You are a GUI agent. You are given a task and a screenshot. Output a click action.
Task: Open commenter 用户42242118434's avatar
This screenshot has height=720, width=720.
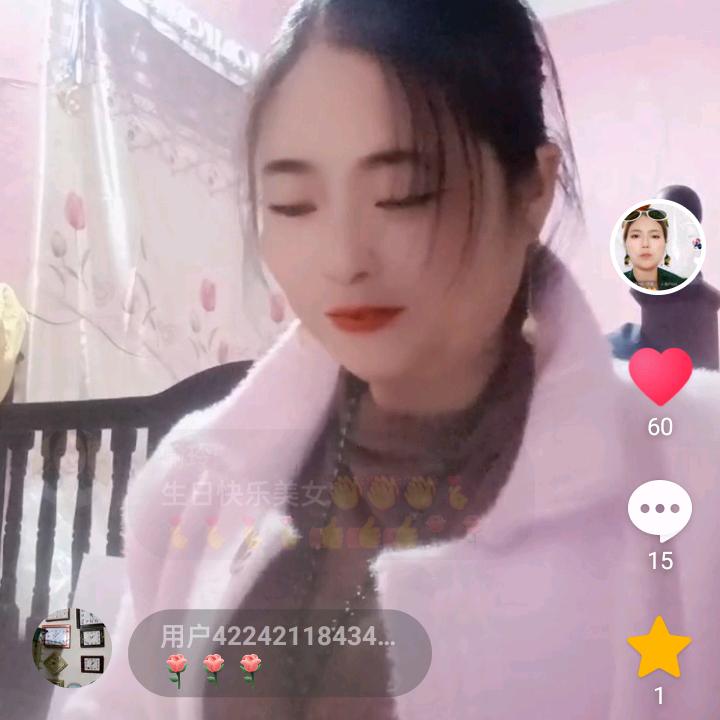tap(72, 648)
